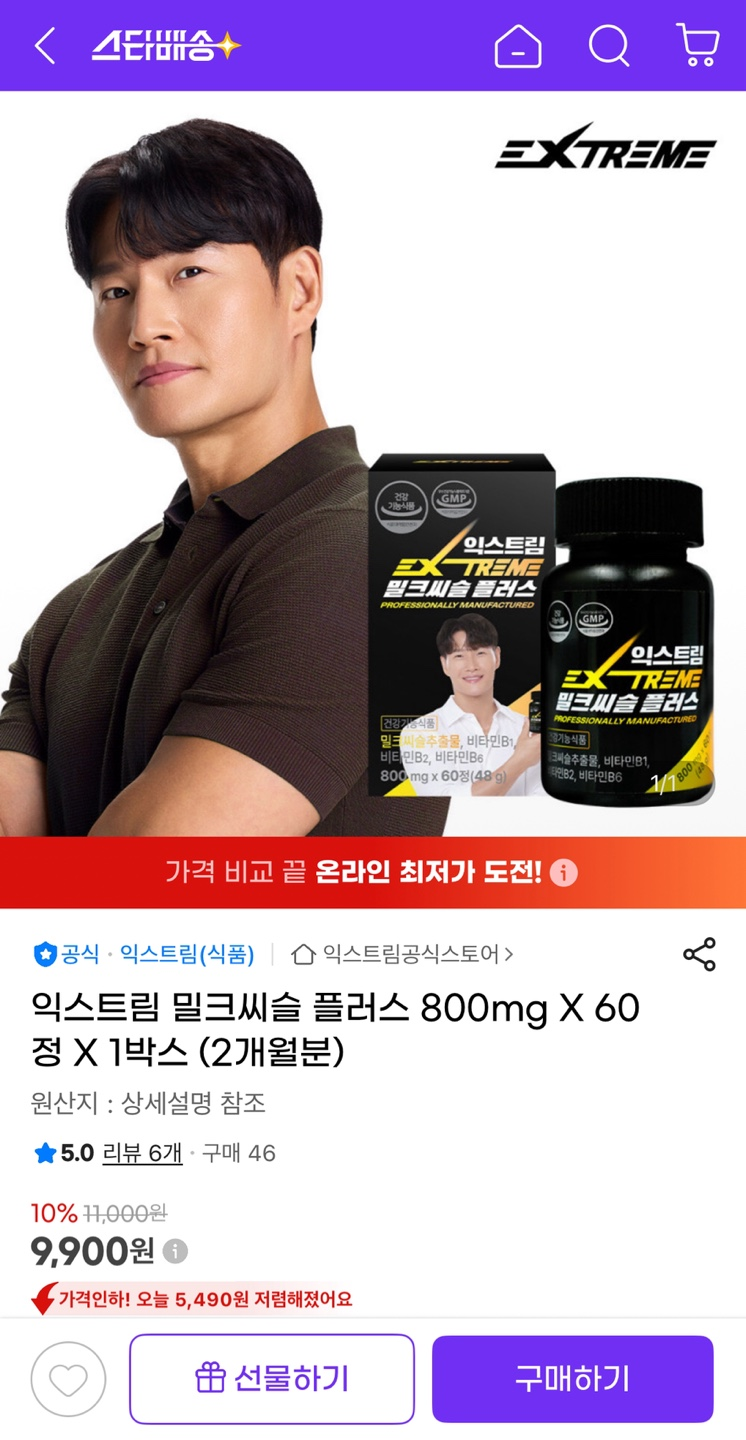The image size is (746, 1440).
Task: Go back using the top-left arrow
Action: click(x=45, y=46)
